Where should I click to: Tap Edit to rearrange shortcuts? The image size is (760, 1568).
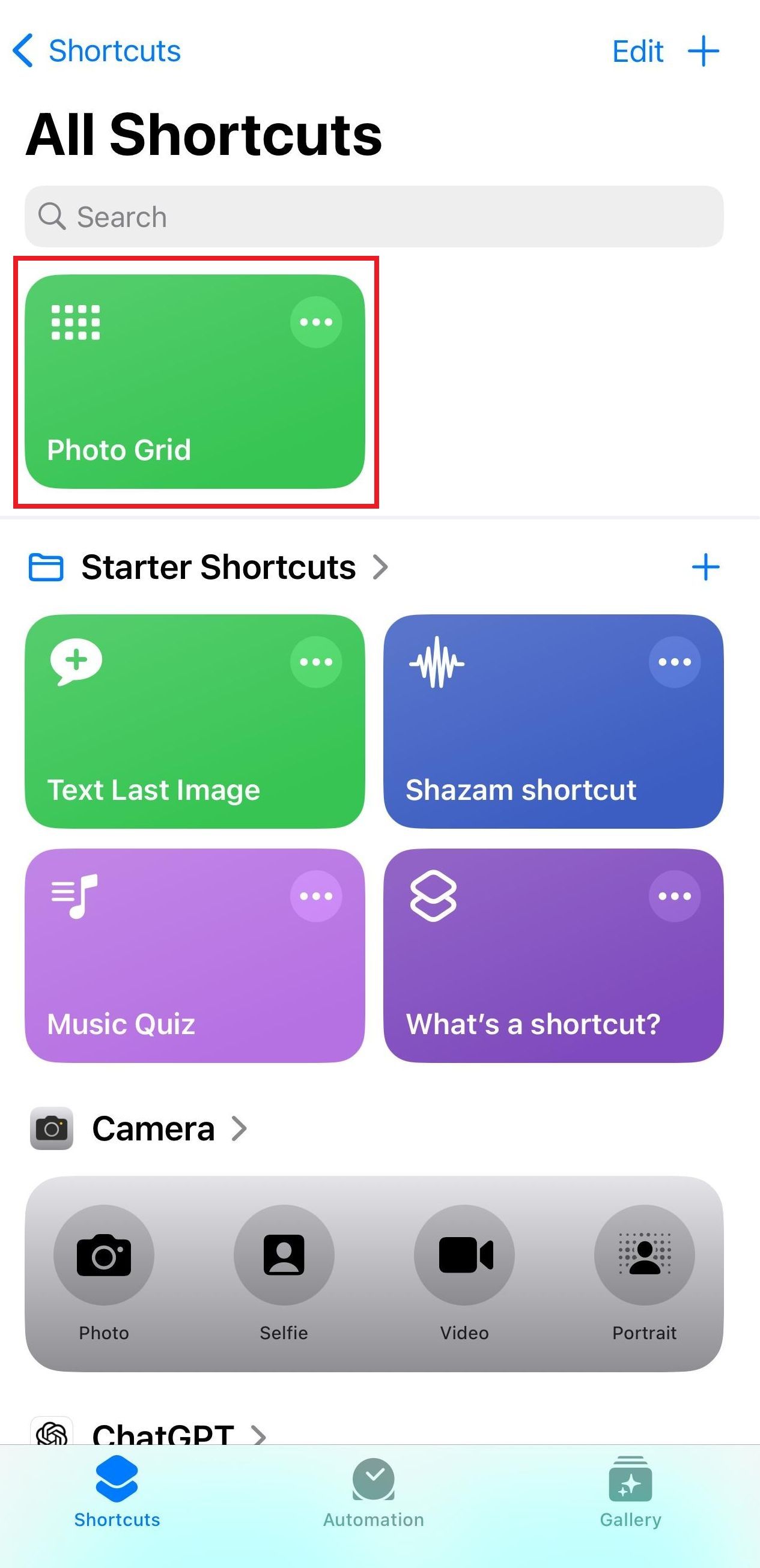pyautogui.click(x=638, y=50)
